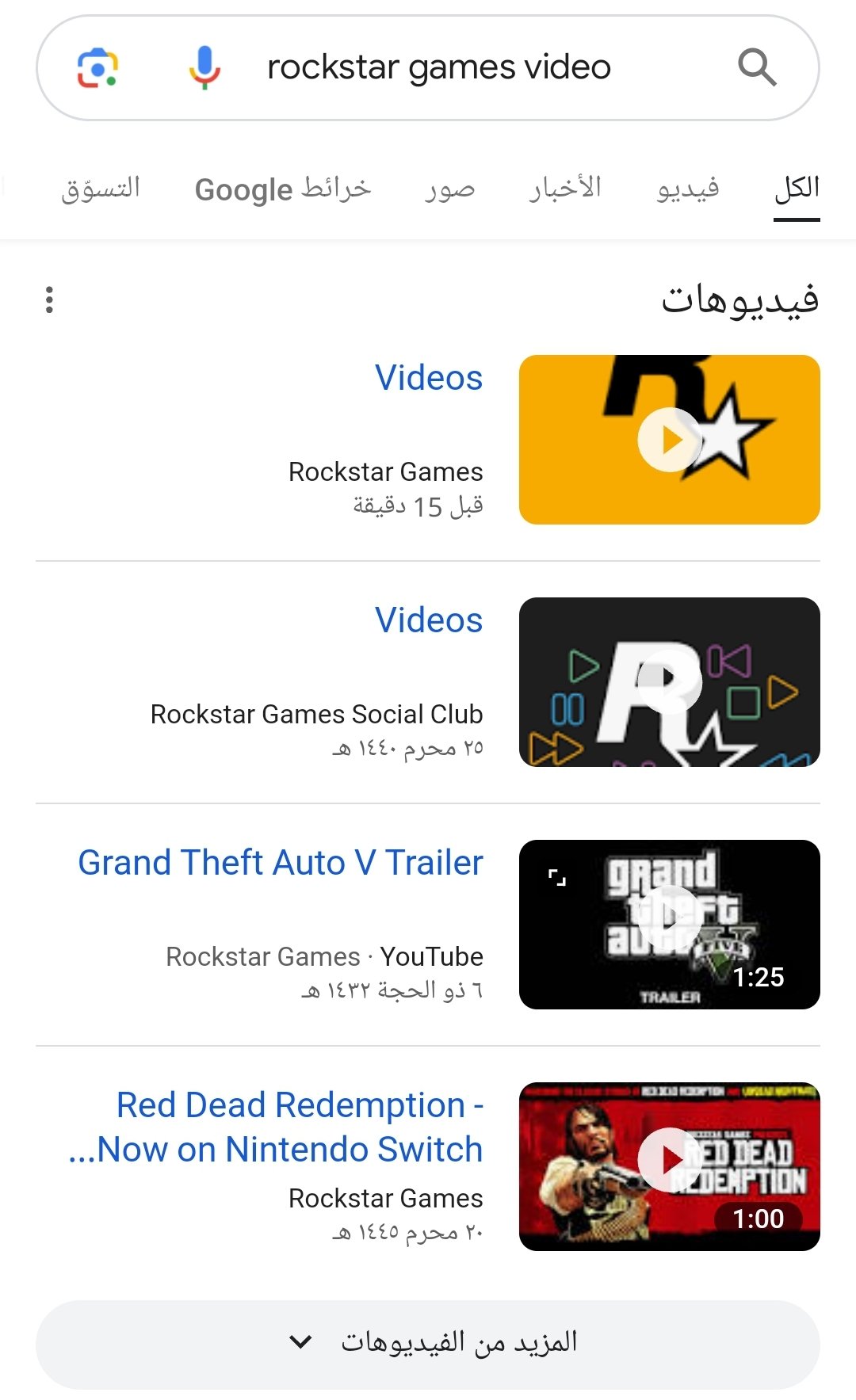Expand المزيد من الفيديوهات for more videos
The image size is (856, 1400).
(428, 1343)
